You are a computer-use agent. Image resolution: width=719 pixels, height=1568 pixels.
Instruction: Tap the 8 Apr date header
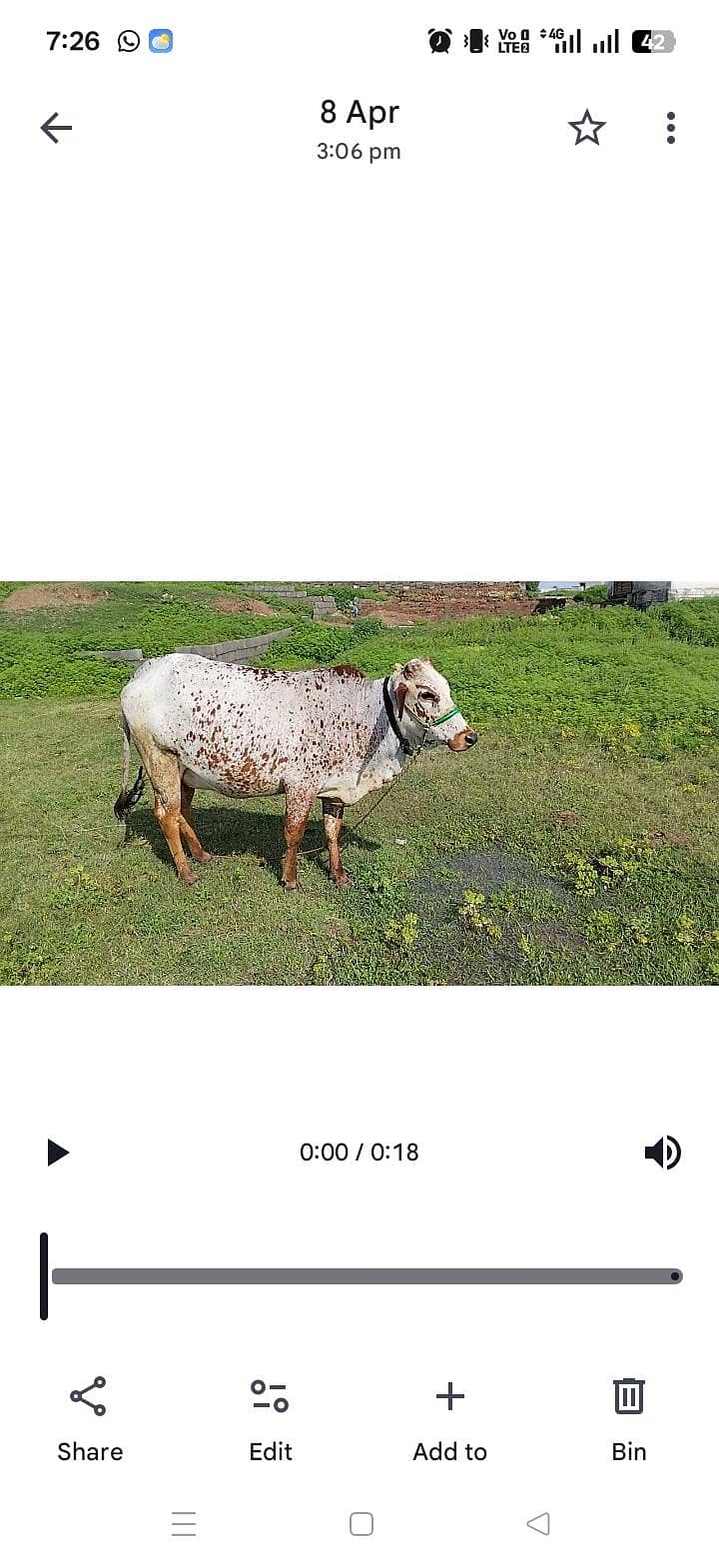point(359,112)
